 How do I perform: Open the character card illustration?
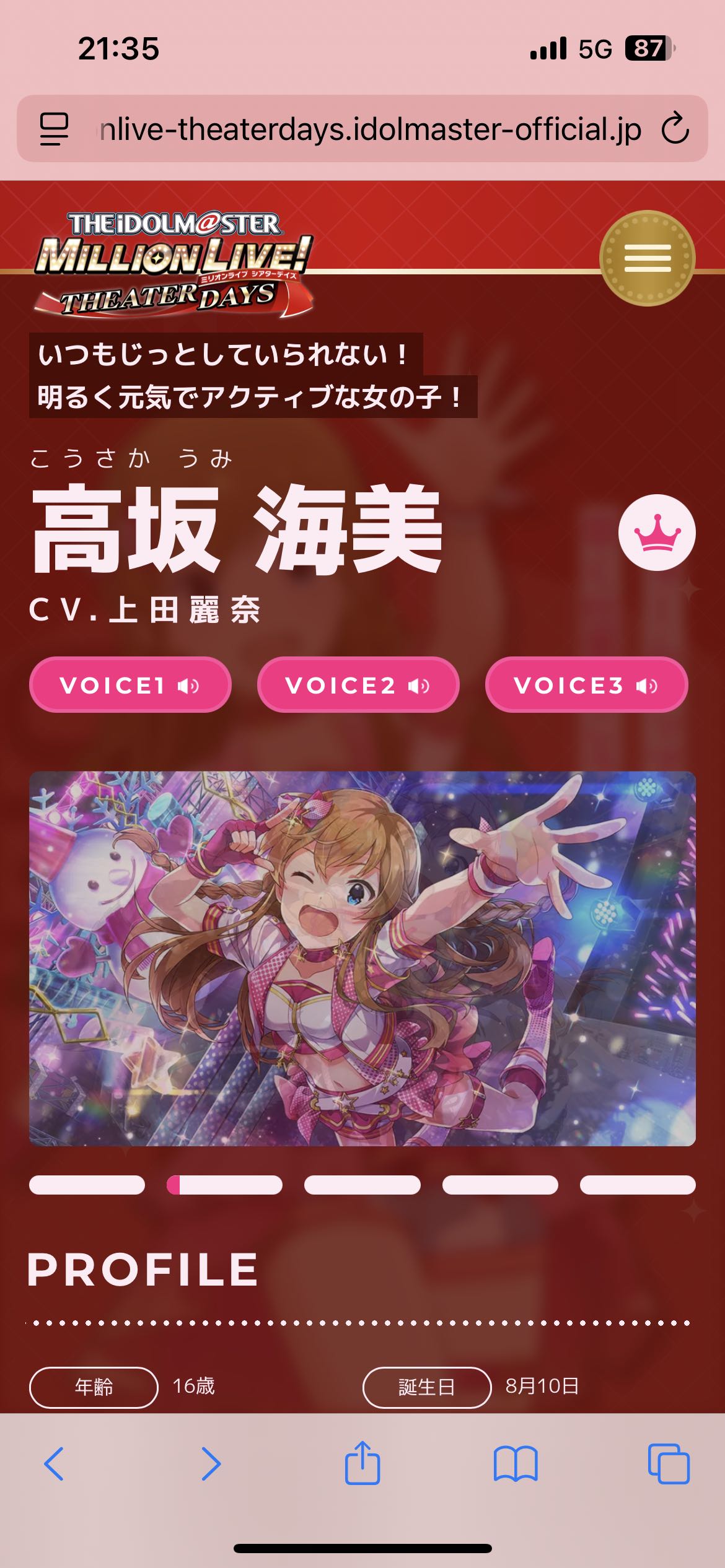coord(362,959)
